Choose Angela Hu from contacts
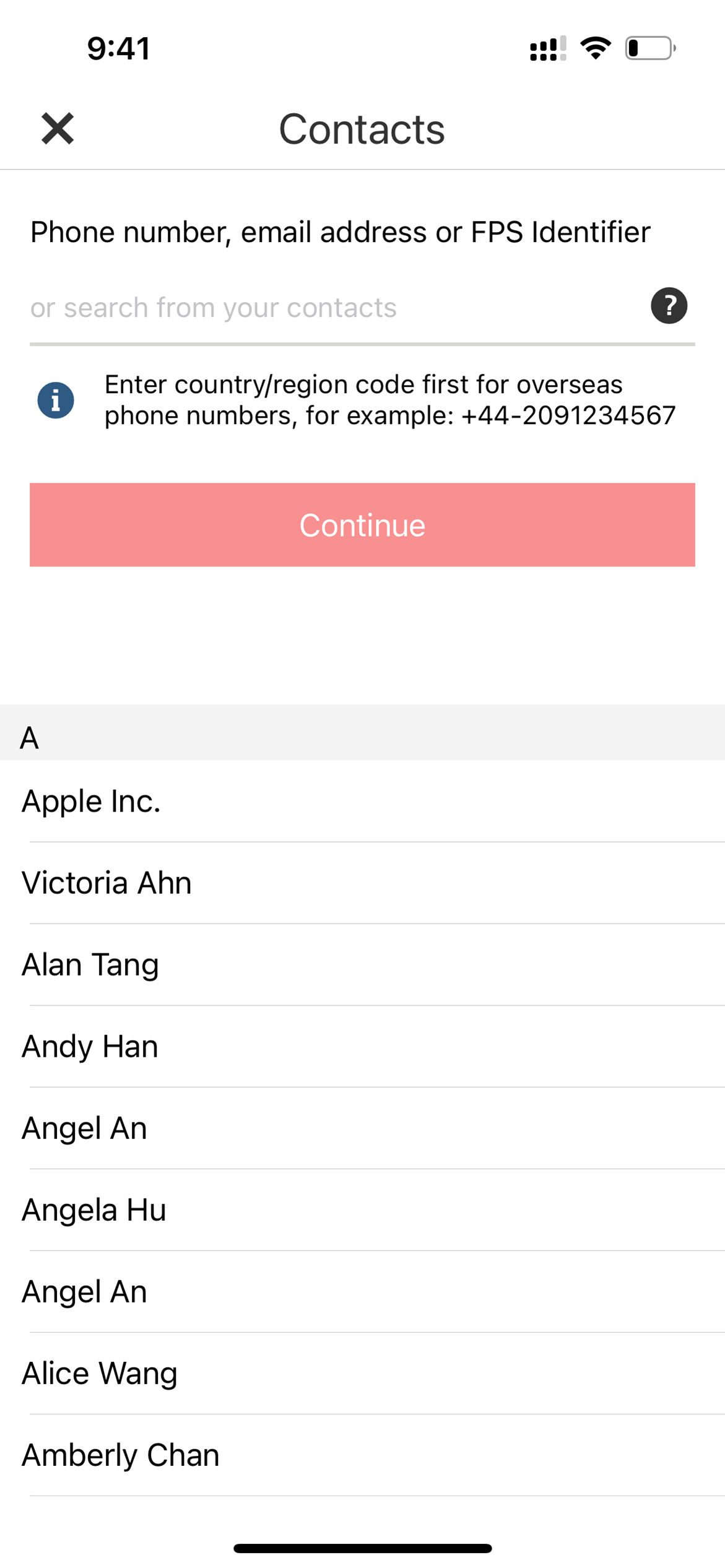 click(x=362, y=1210)
